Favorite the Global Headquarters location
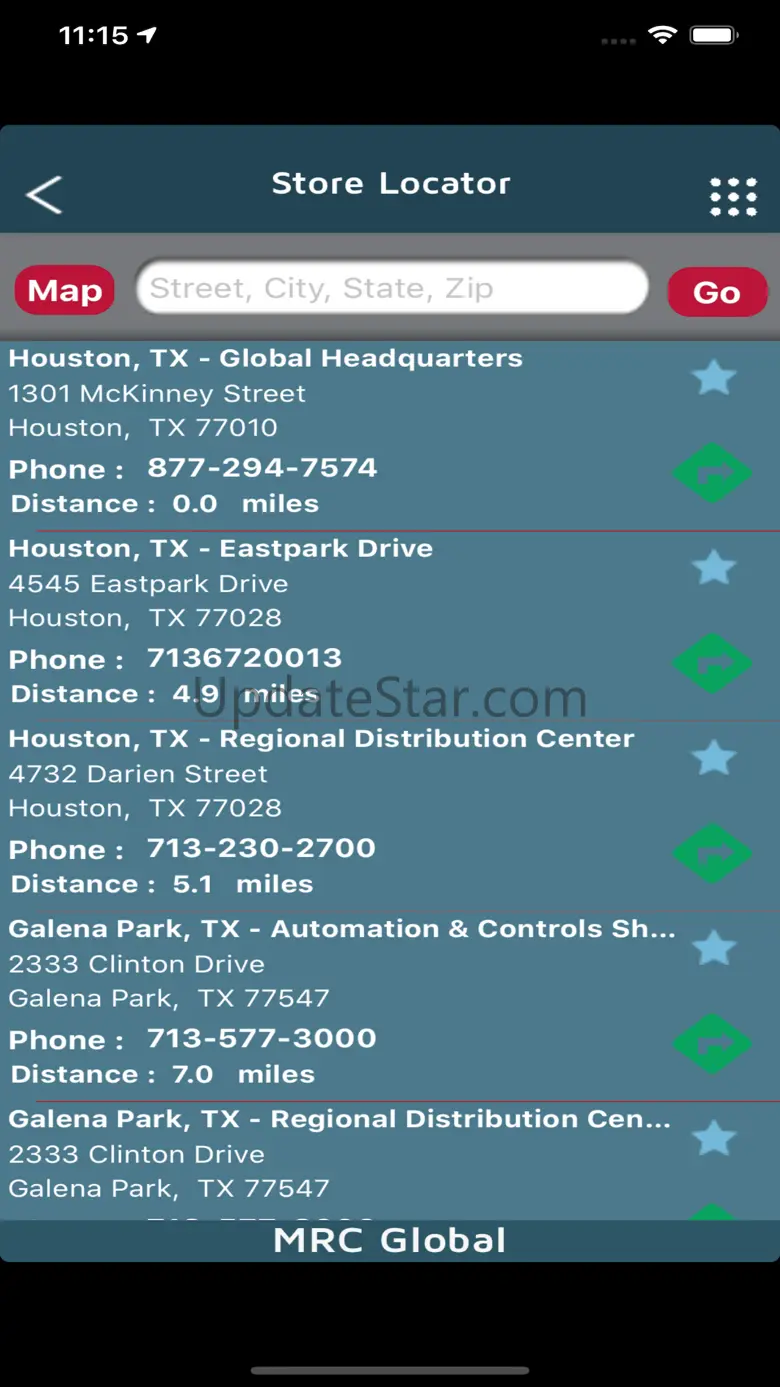This screenshot has height=1387, width=780. pos(714,378)
